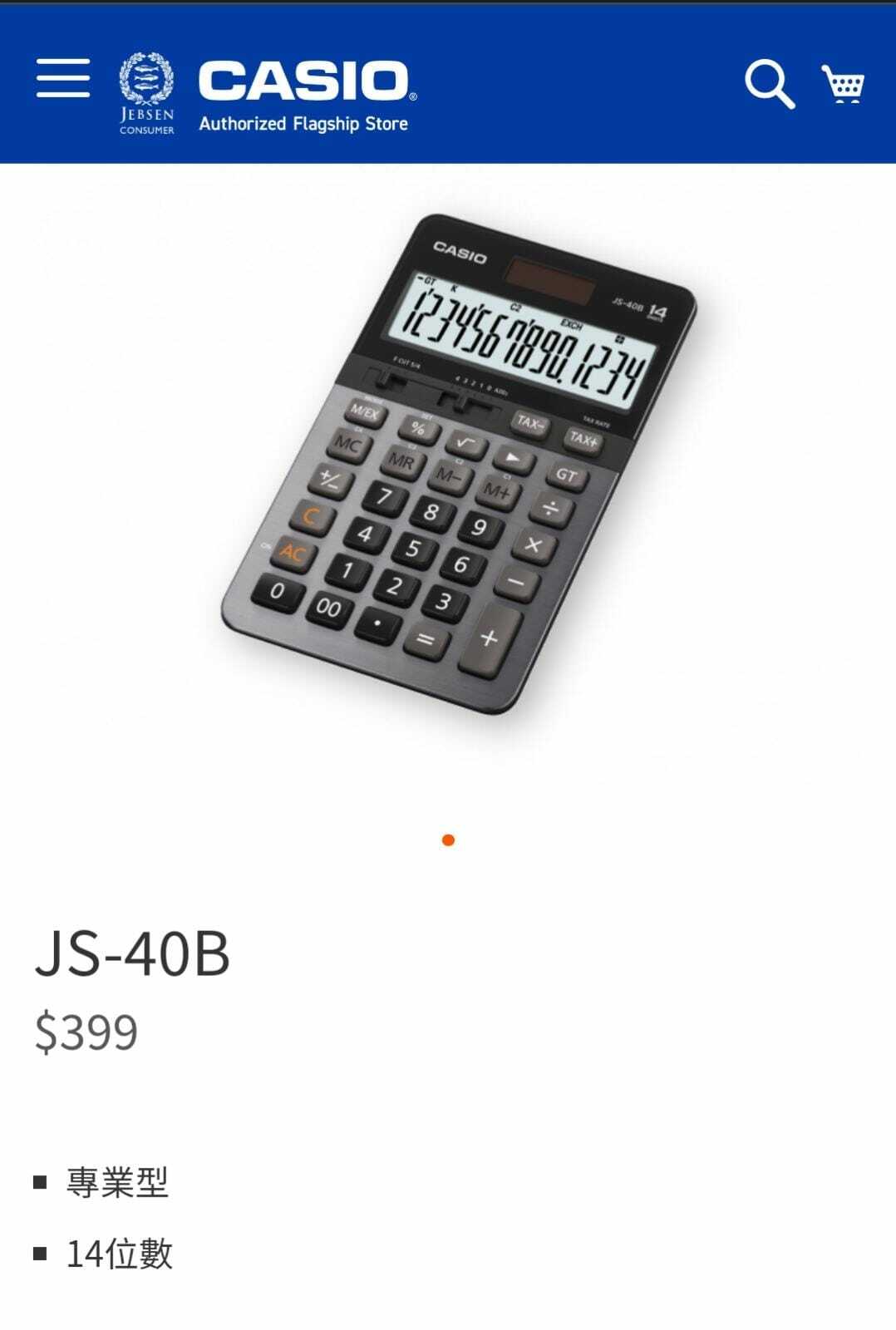896x1330 pixels.
Task: Click the CASIO logo to return home
Action: 308,80
